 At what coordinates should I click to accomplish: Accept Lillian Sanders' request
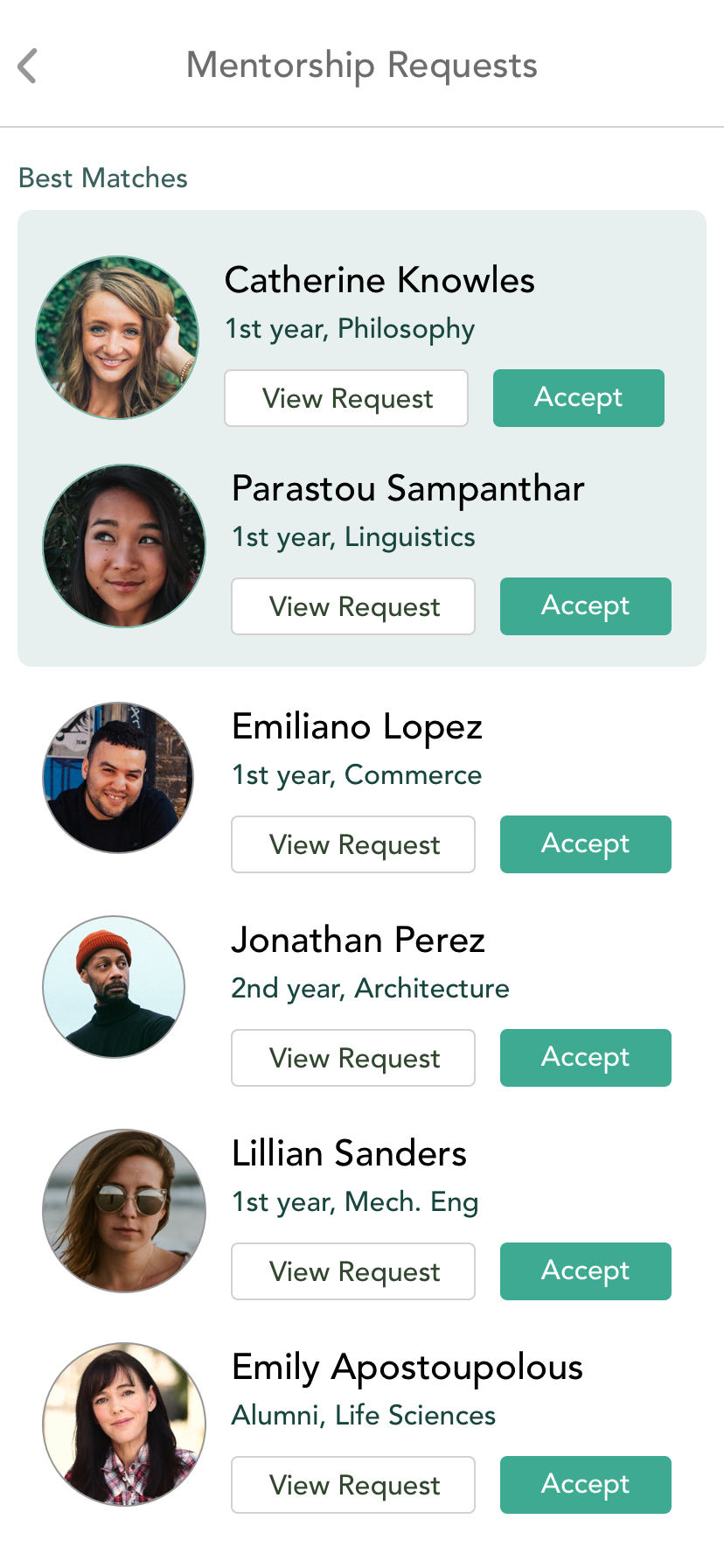pyautogui.click(x=586, y=1271)
